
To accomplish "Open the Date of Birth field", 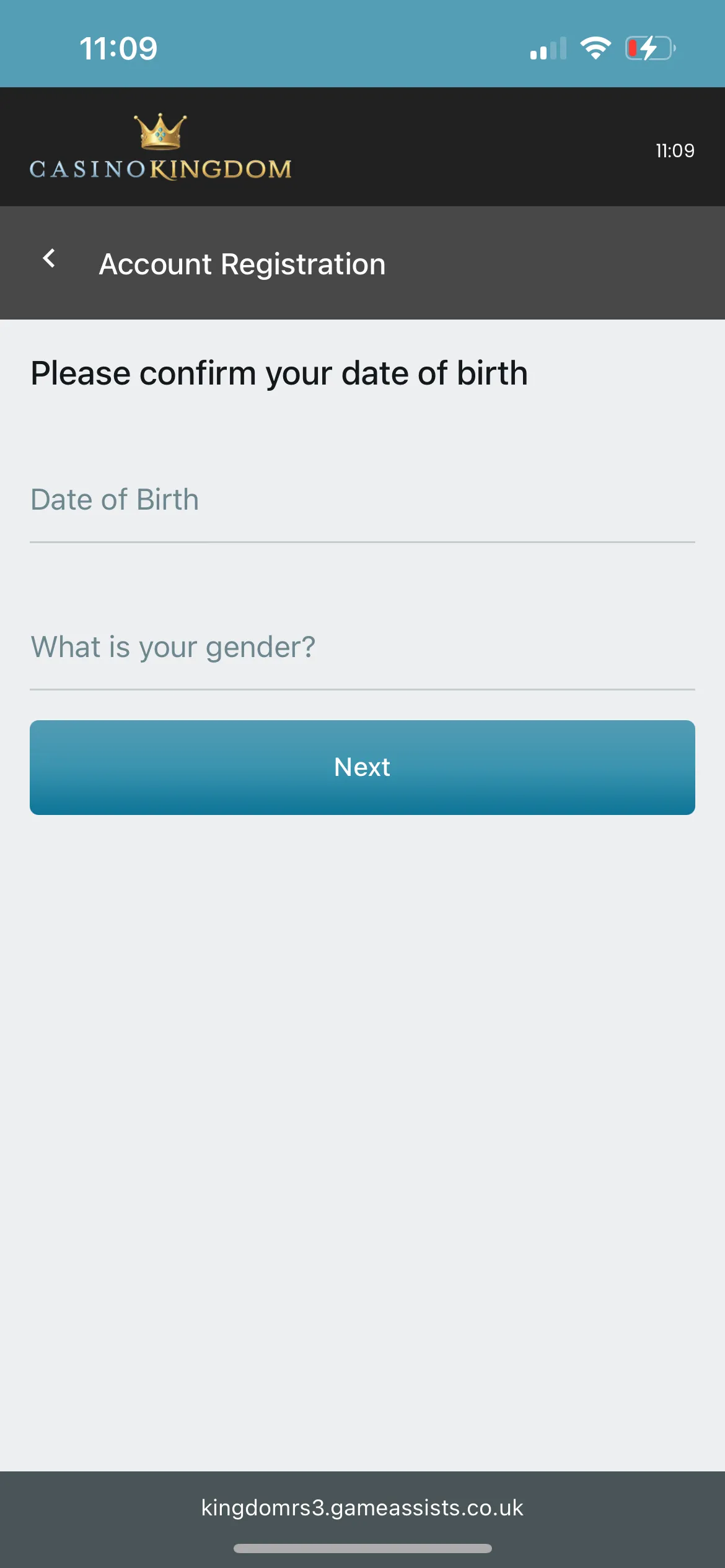I will [x=362, y=501].
